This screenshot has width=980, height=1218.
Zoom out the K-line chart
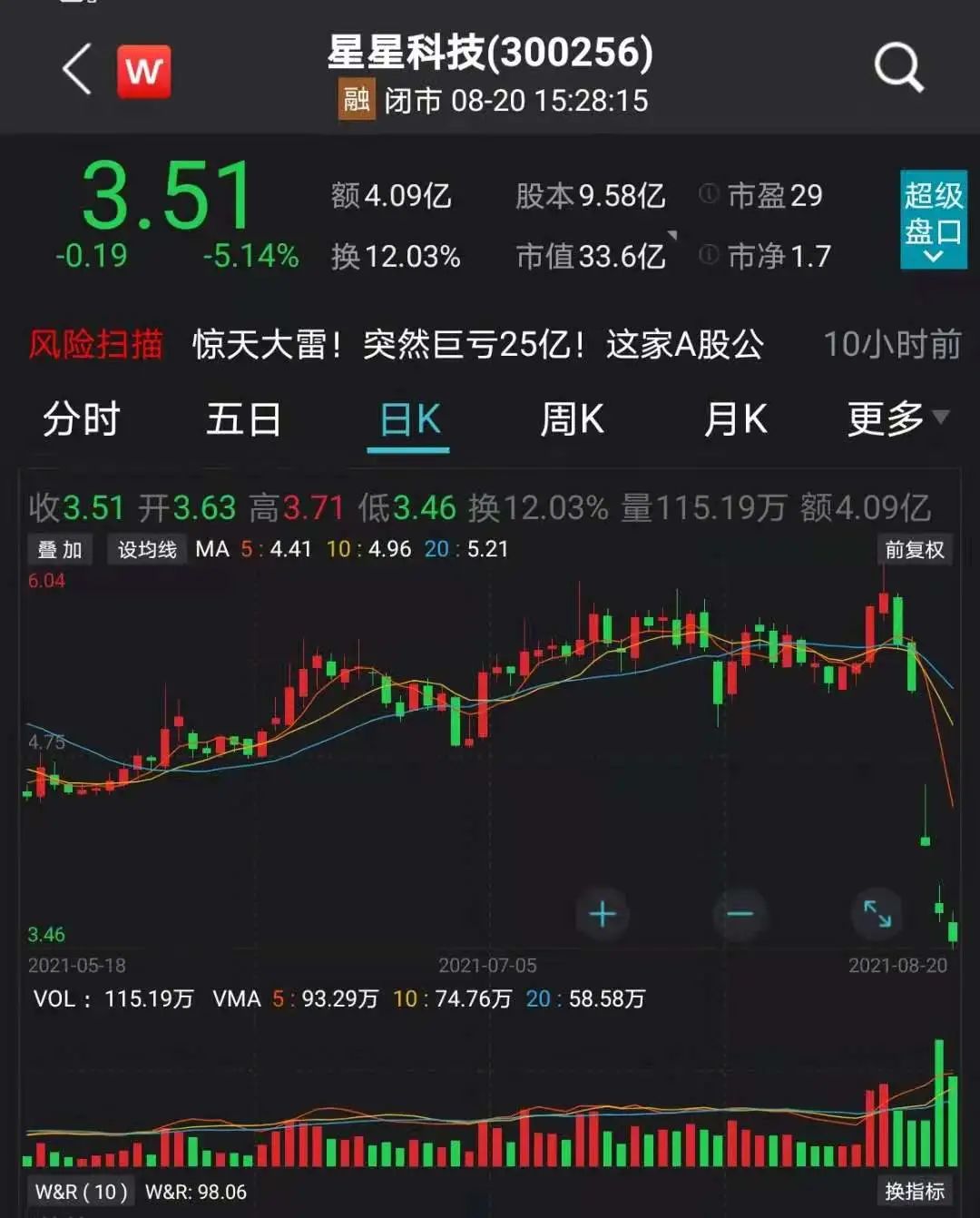(x=740, y=914)
